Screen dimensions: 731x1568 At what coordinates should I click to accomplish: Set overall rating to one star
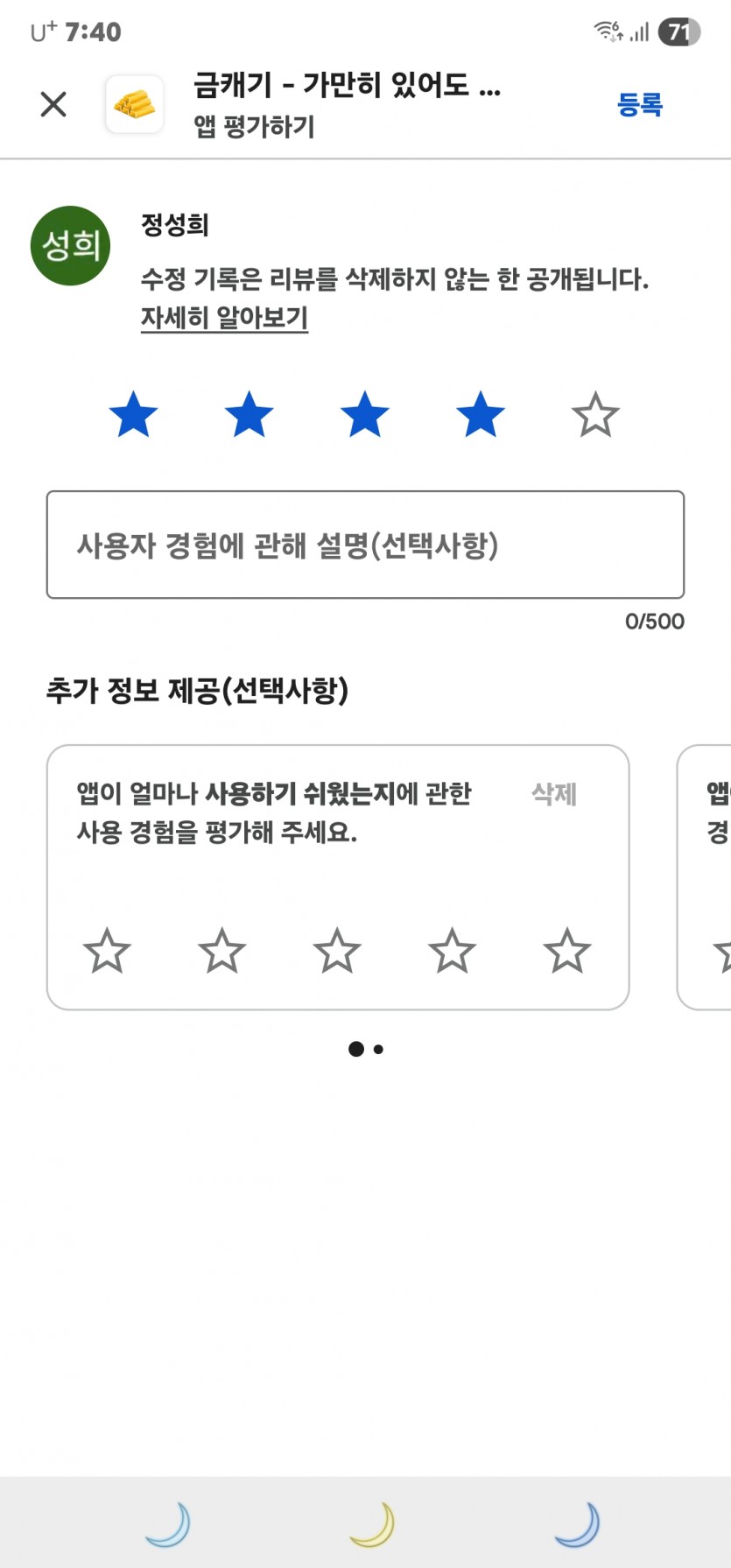tap(133, 415)
